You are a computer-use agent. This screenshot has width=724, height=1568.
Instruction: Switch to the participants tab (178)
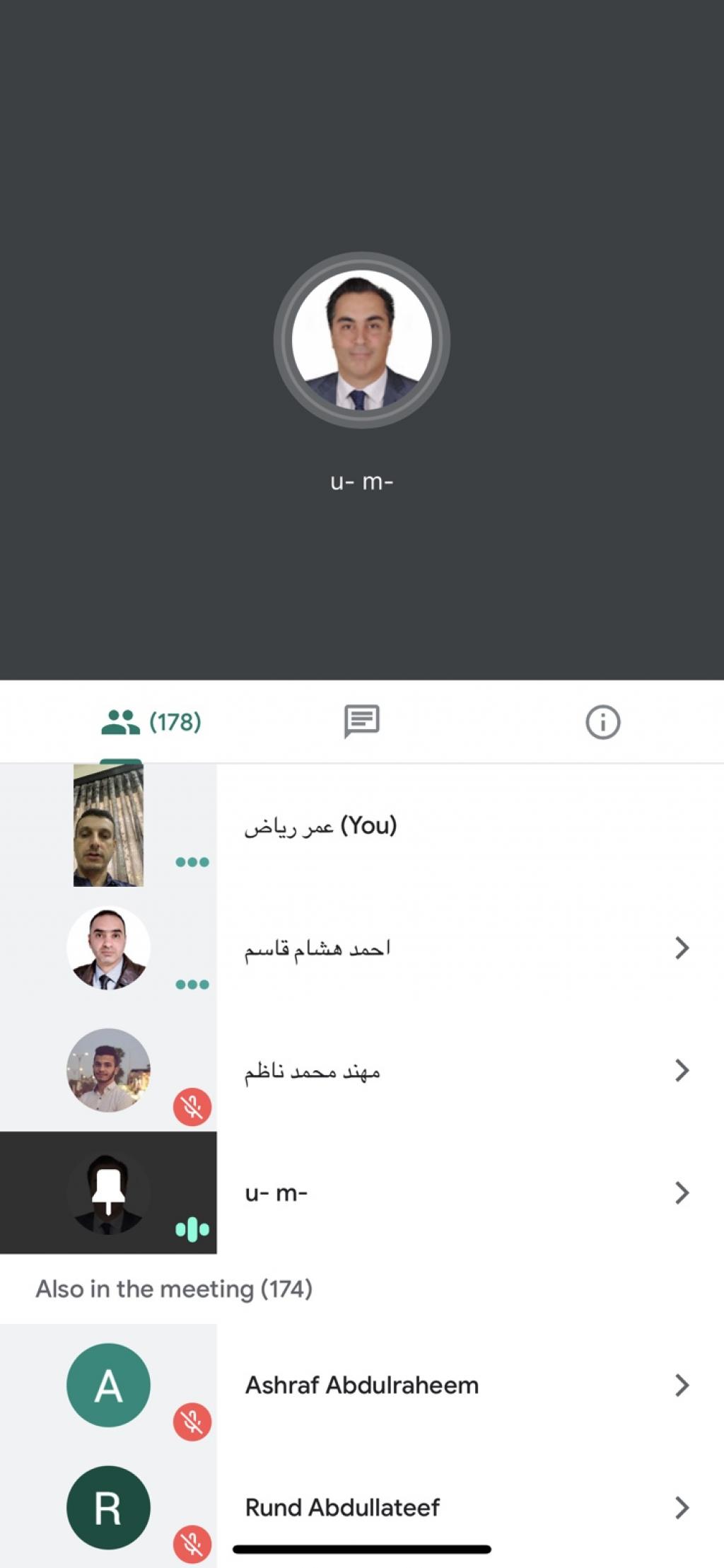[151, 722]
